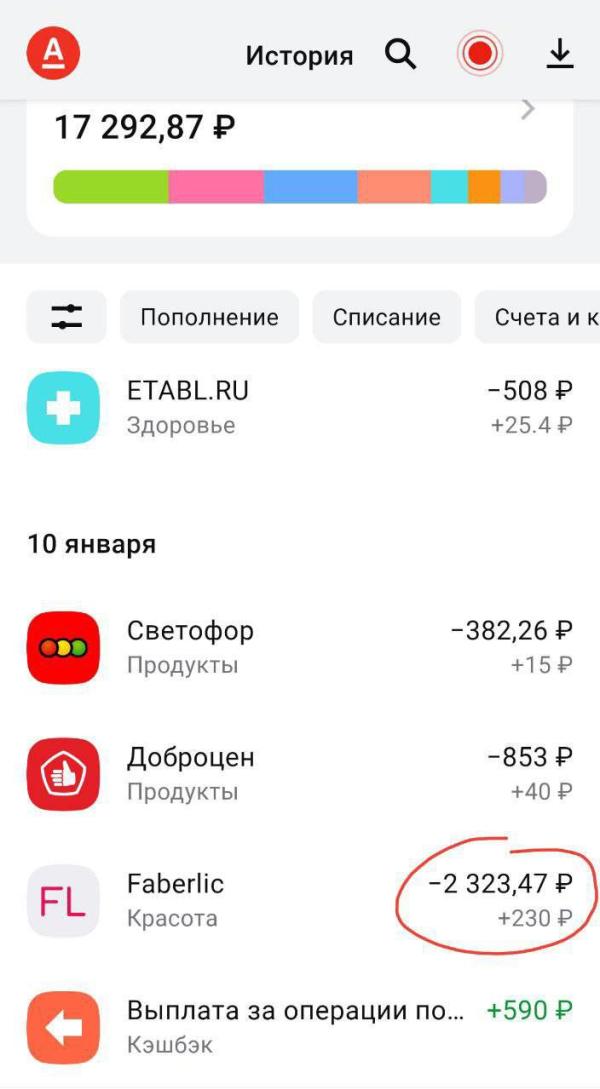Tap the red record button
This screenshot has width=600, height=1089.
pyautogui.click(x=480, y=55)
